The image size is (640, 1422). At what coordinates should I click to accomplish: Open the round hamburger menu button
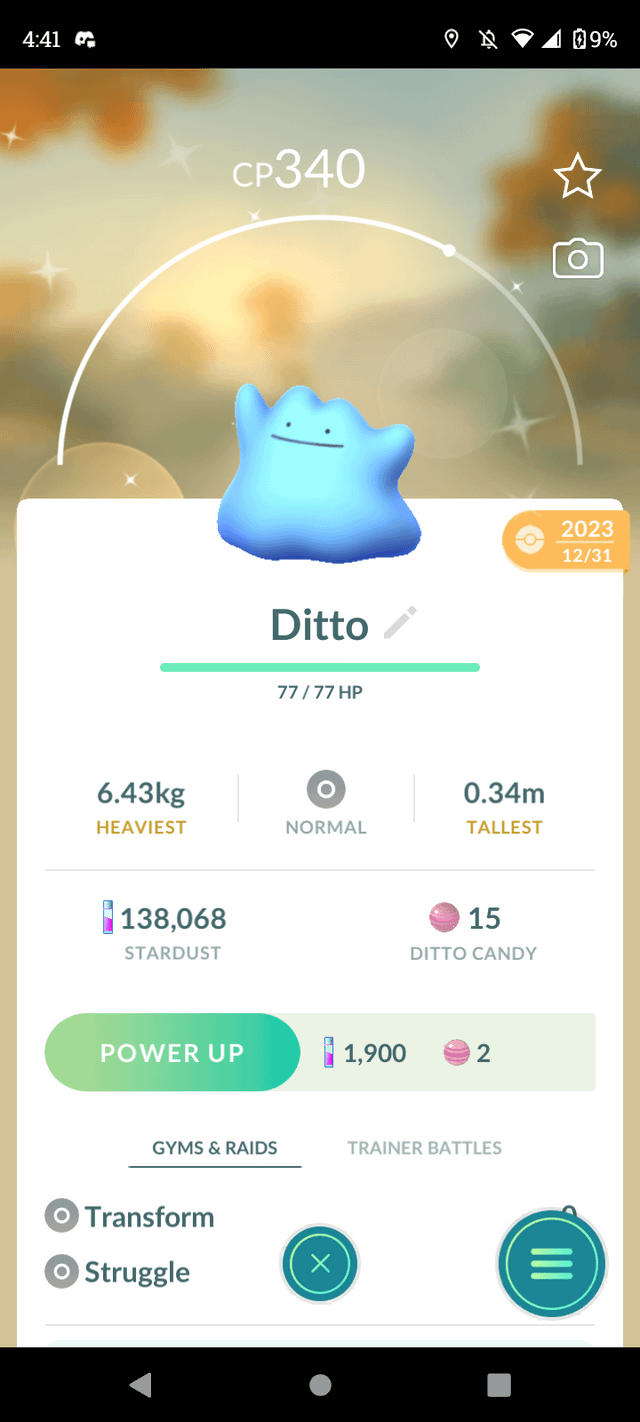coord(551,1264)
